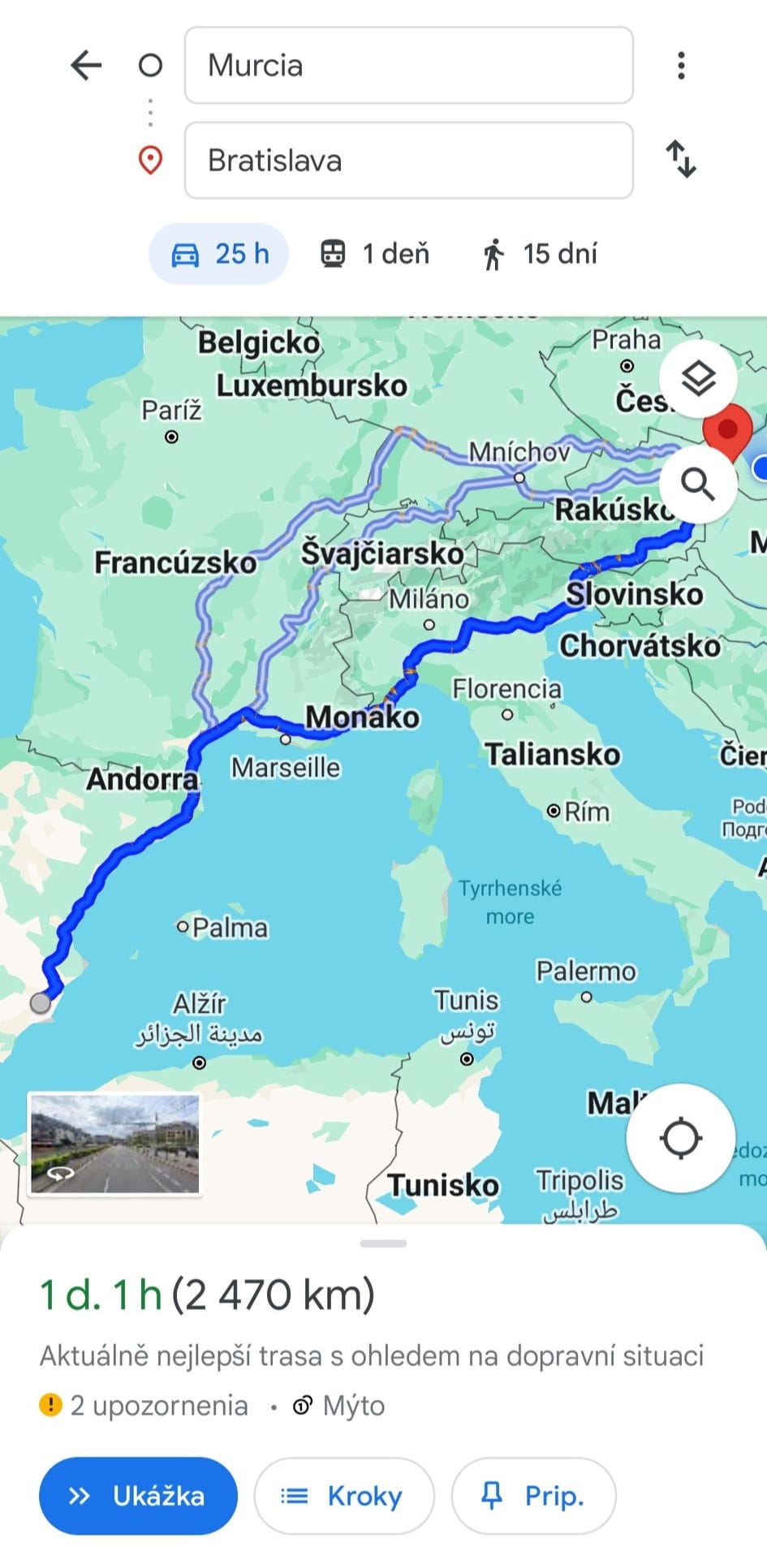
Task: Select the car 25 h travel mode
Action: (219, 254)
